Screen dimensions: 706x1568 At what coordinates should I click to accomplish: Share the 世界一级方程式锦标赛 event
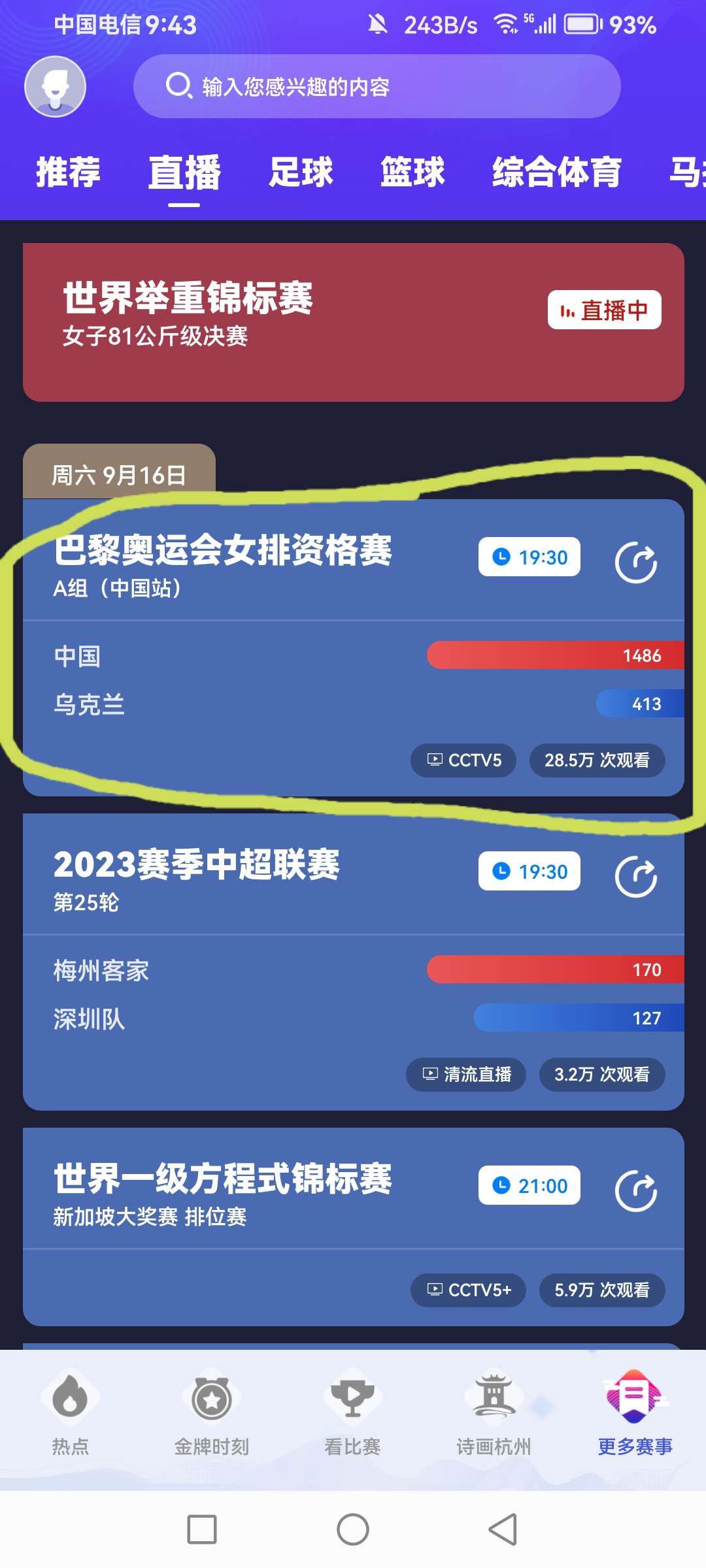[635, 1191]
